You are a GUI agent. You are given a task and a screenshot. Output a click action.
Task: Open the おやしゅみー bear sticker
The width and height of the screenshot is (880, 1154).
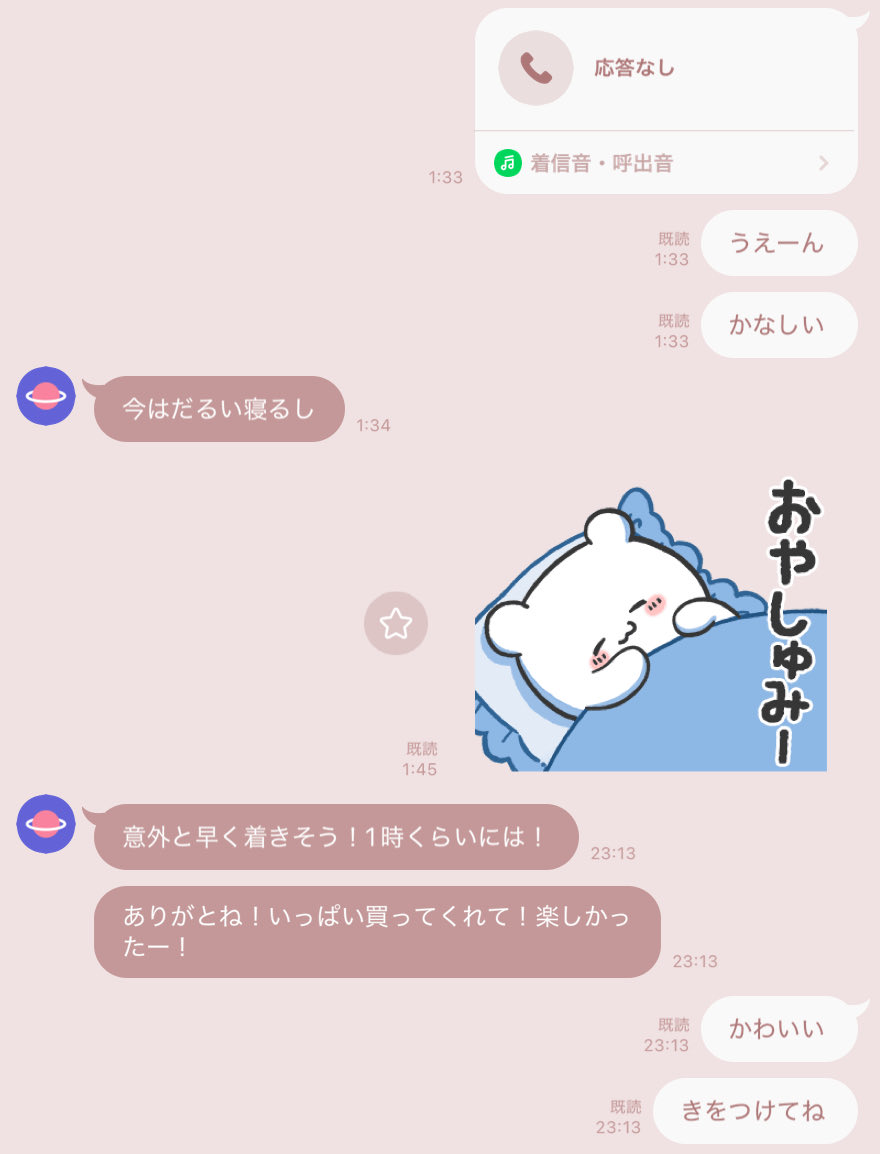[650, 628]
